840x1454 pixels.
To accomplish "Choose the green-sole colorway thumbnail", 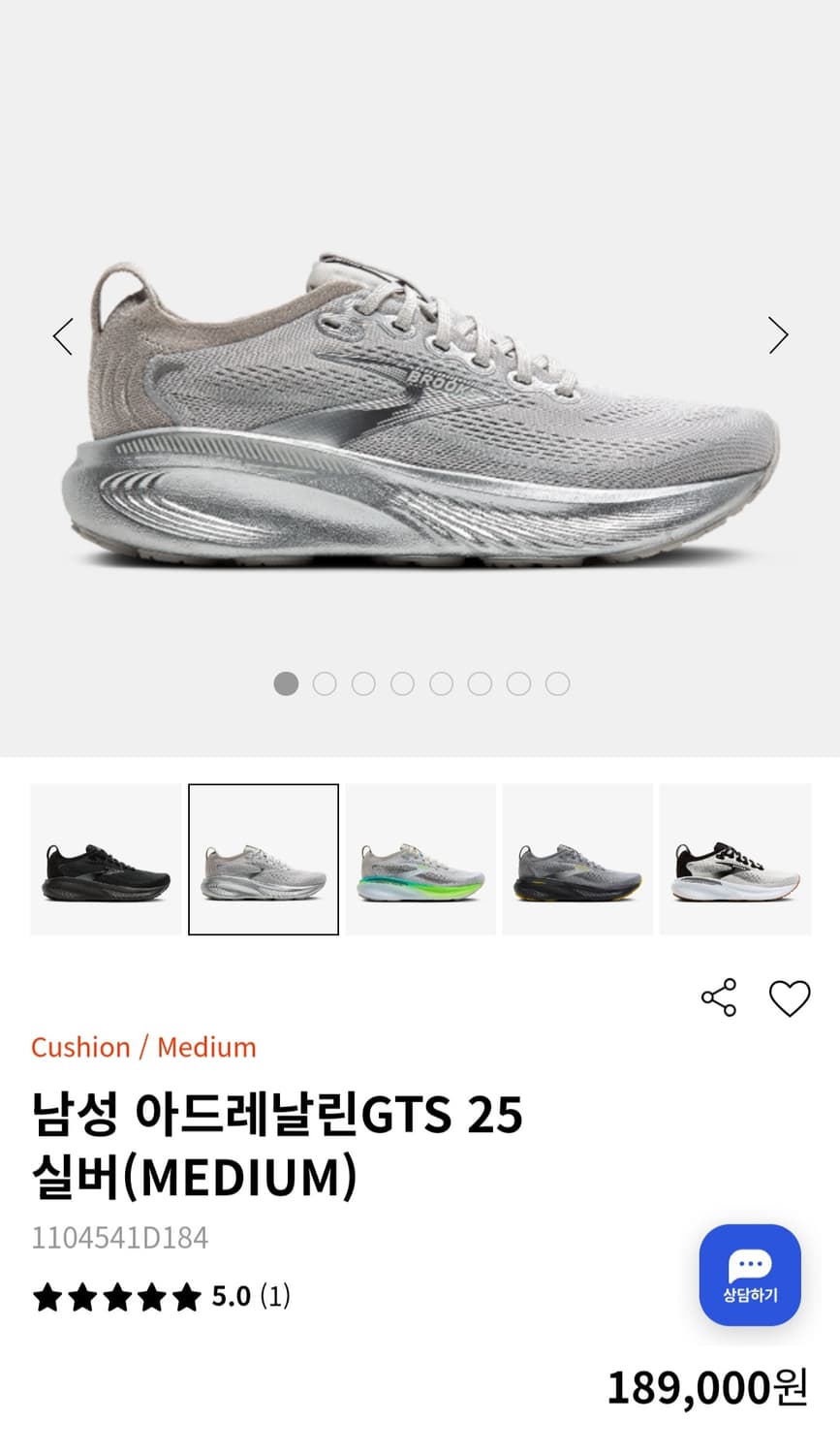I will [x=420, y=858].
